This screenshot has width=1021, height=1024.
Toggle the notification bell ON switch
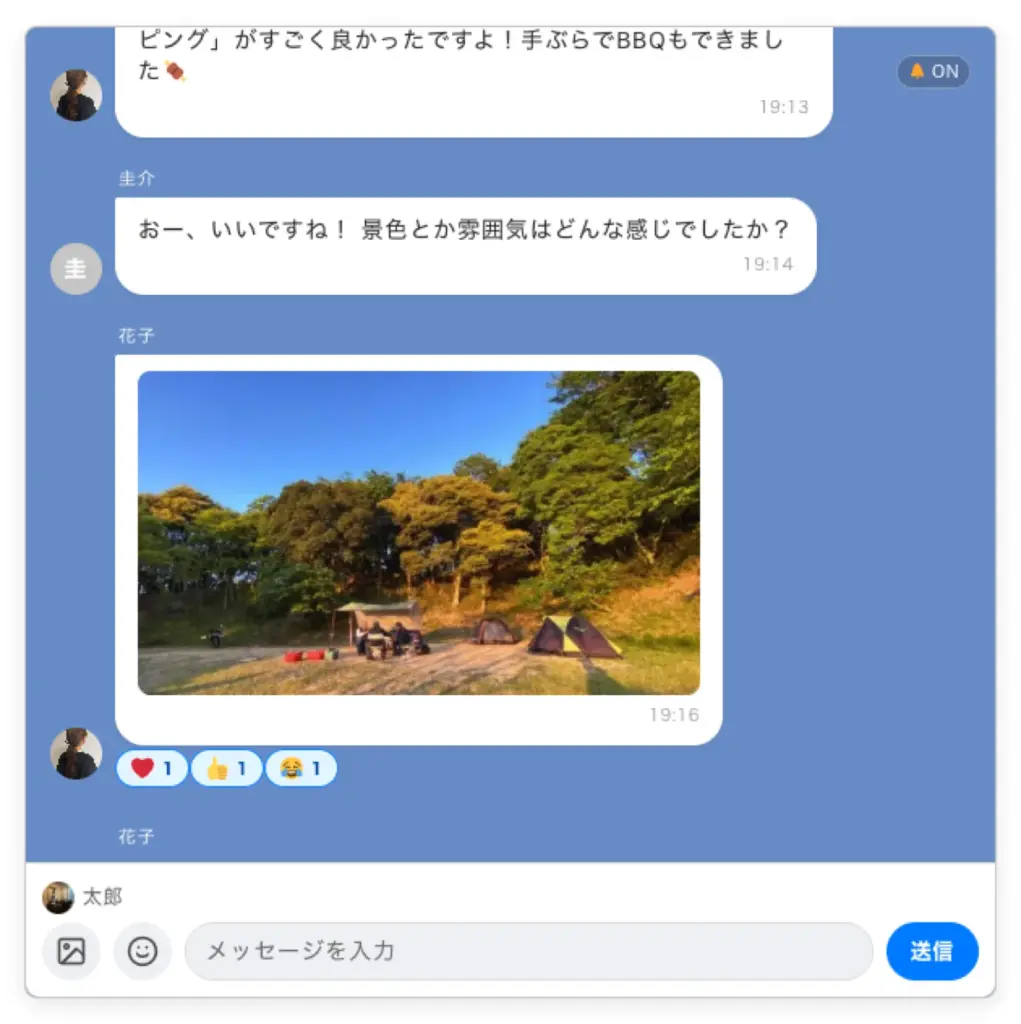click(x=933, y=72)
